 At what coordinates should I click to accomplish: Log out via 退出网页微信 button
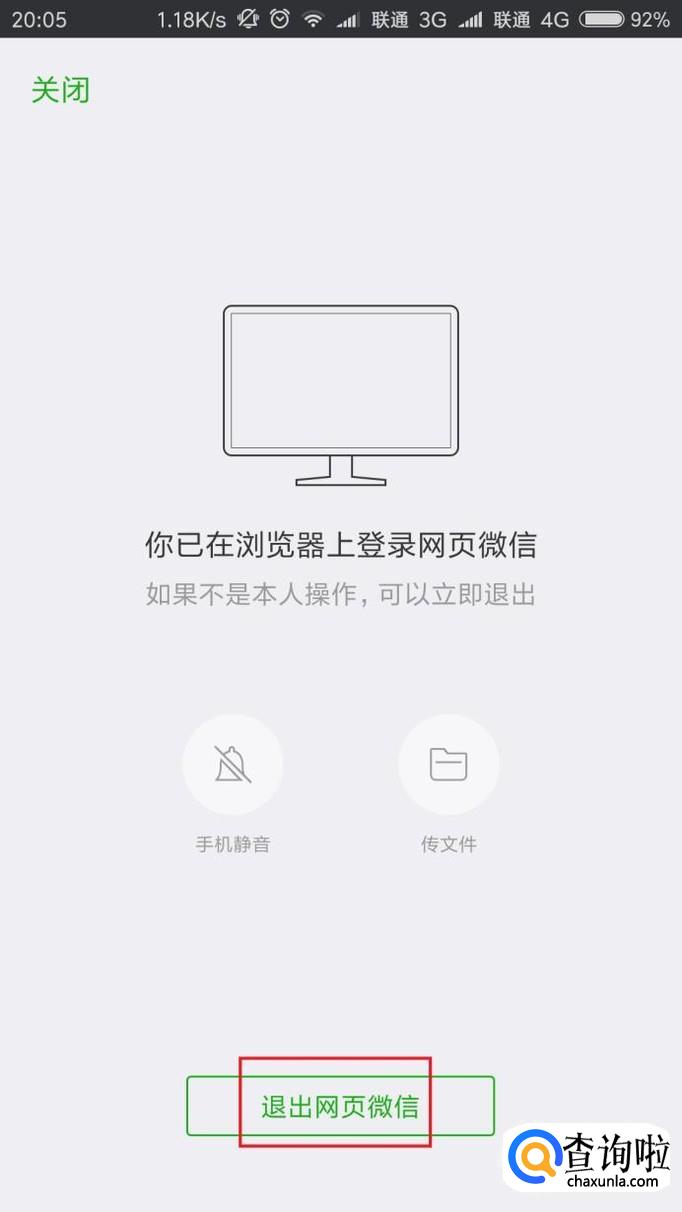pos(340,1106)
